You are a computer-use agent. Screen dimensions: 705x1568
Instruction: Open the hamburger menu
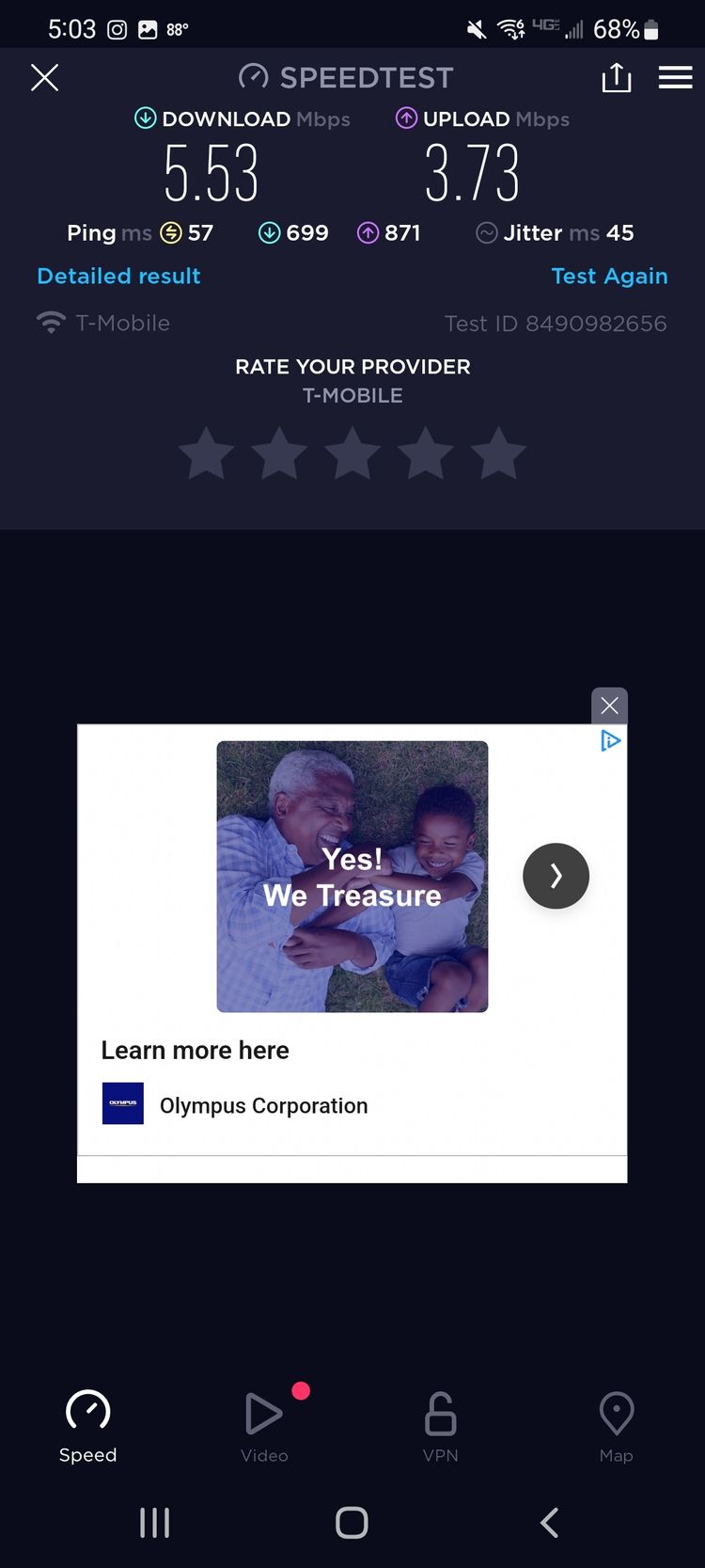pos(675,77)
